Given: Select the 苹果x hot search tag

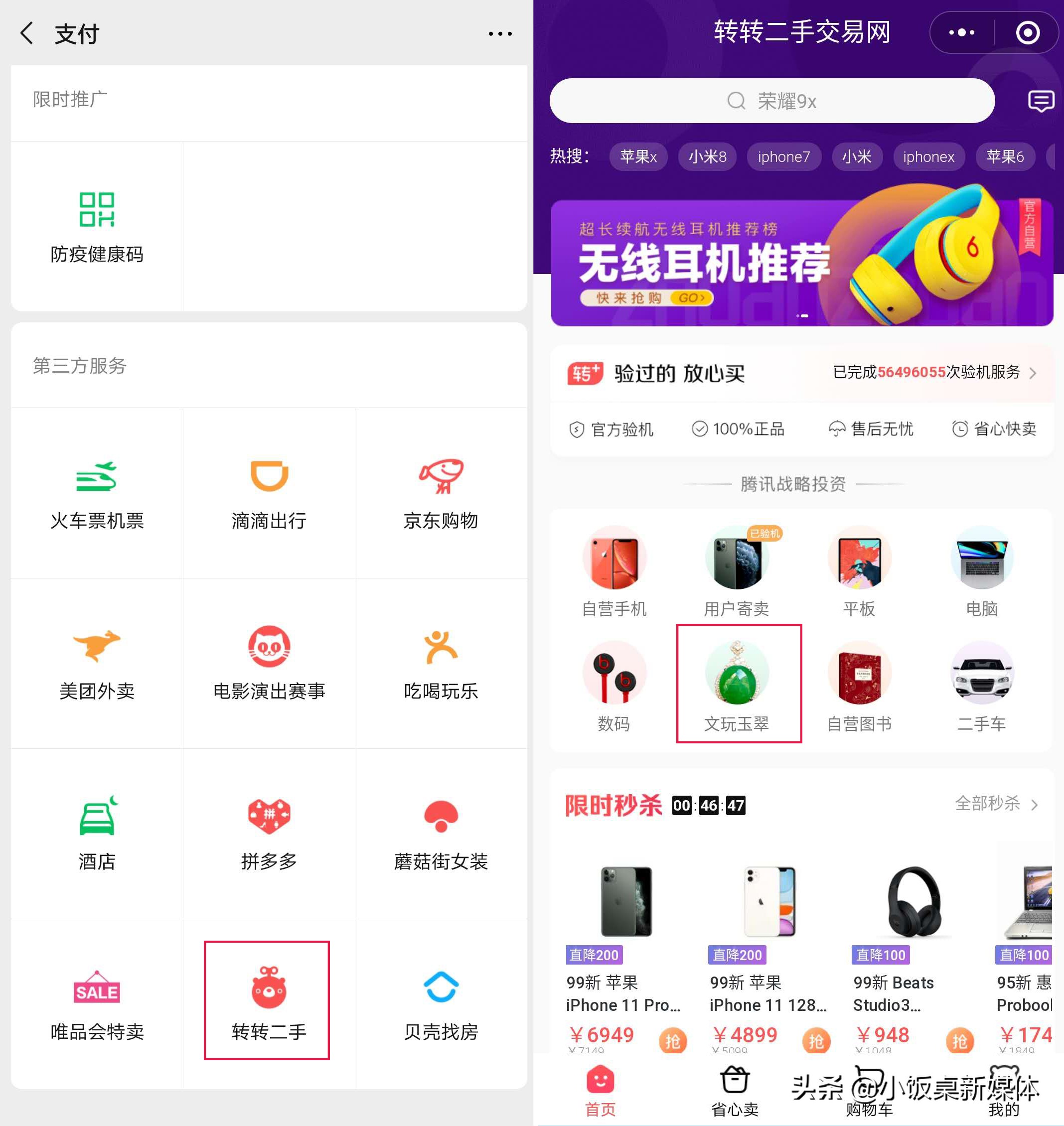Looking at the screenshot, I should [638, 157].
